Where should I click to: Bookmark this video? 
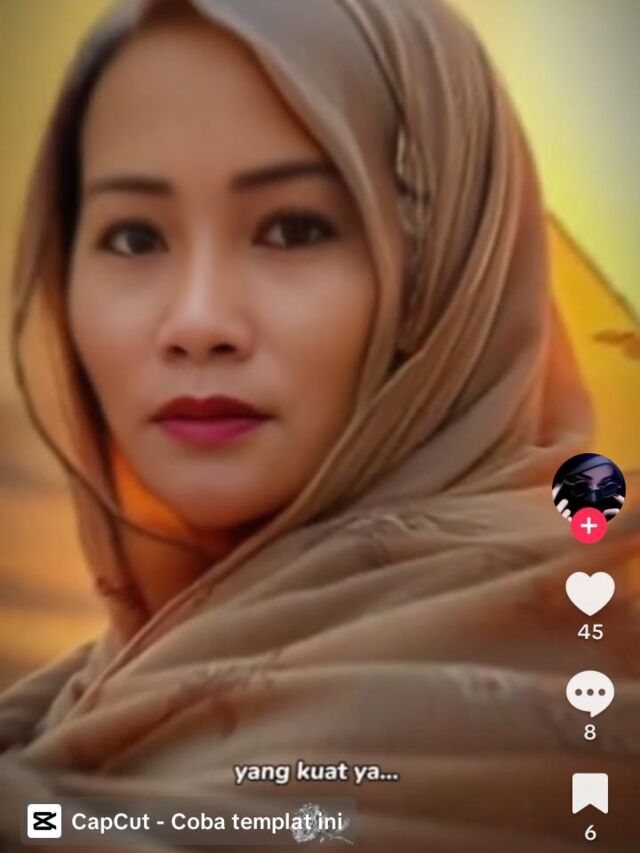590,793
